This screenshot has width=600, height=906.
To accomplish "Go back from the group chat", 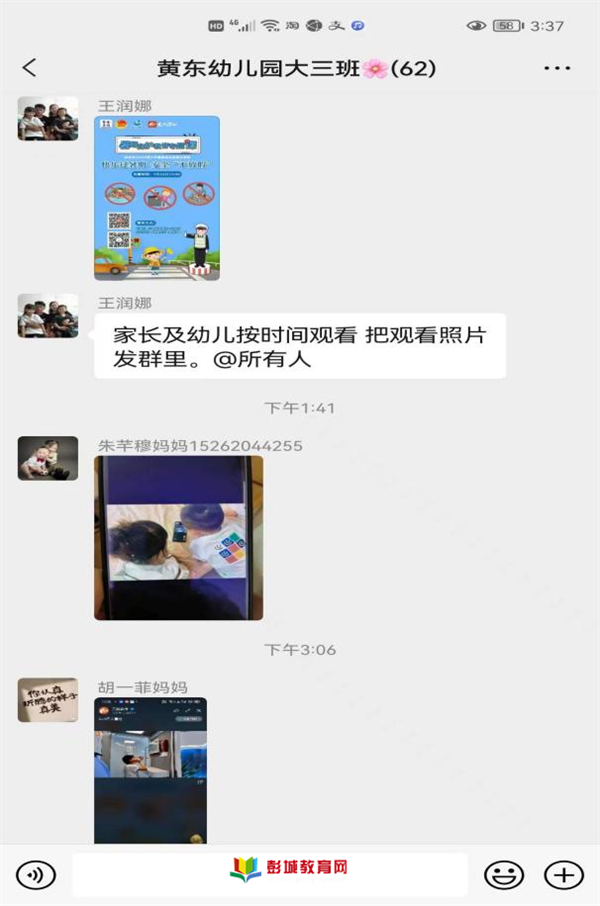I will [x=29, y=68].
